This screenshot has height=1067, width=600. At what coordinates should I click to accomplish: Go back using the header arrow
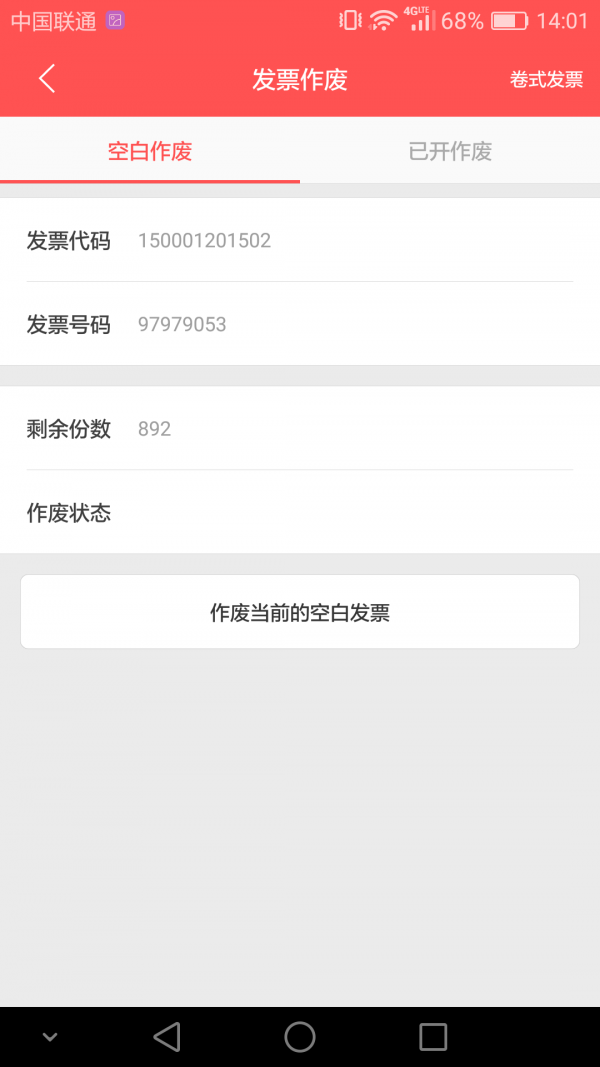[47, 79]
